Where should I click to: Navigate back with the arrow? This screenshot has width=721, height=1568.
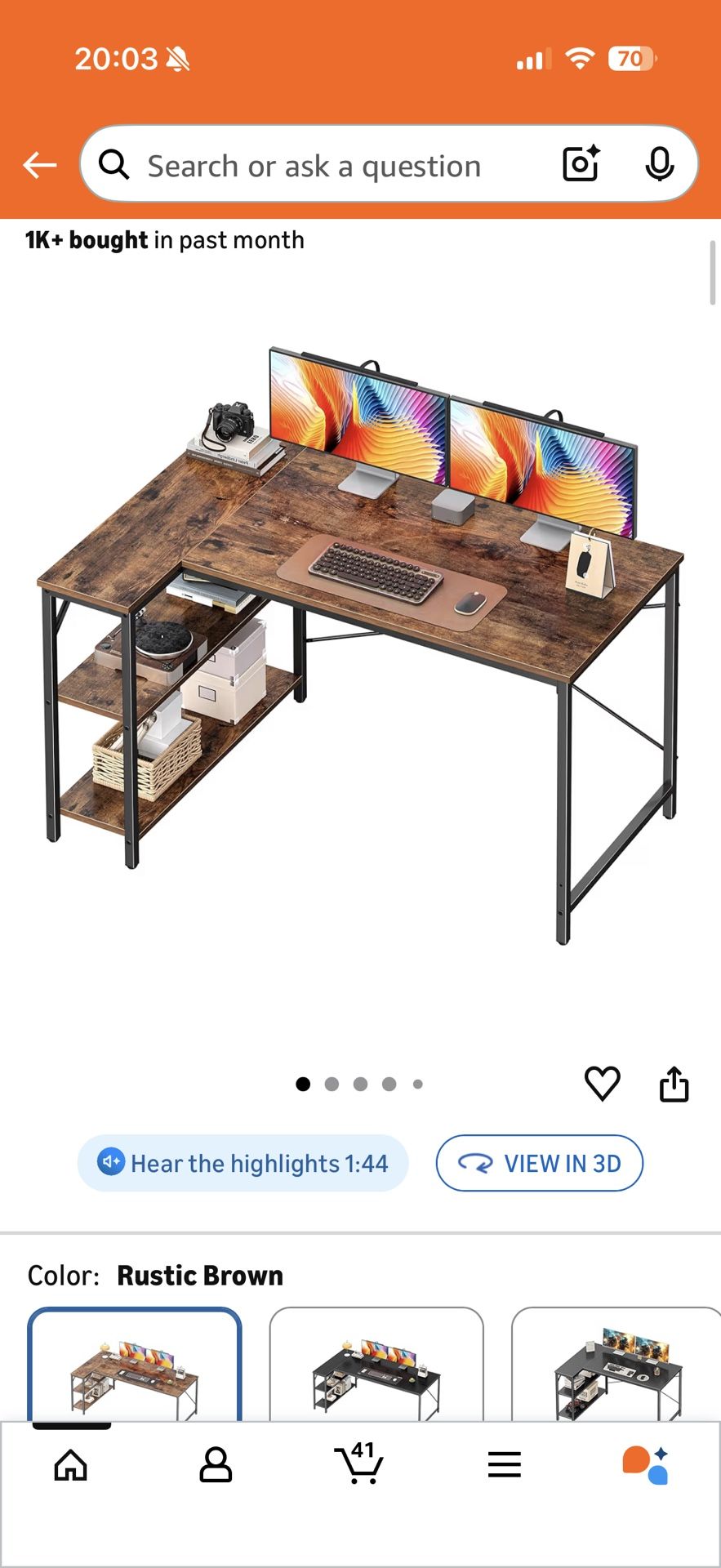pyautogui.click(x=38, y=164)
